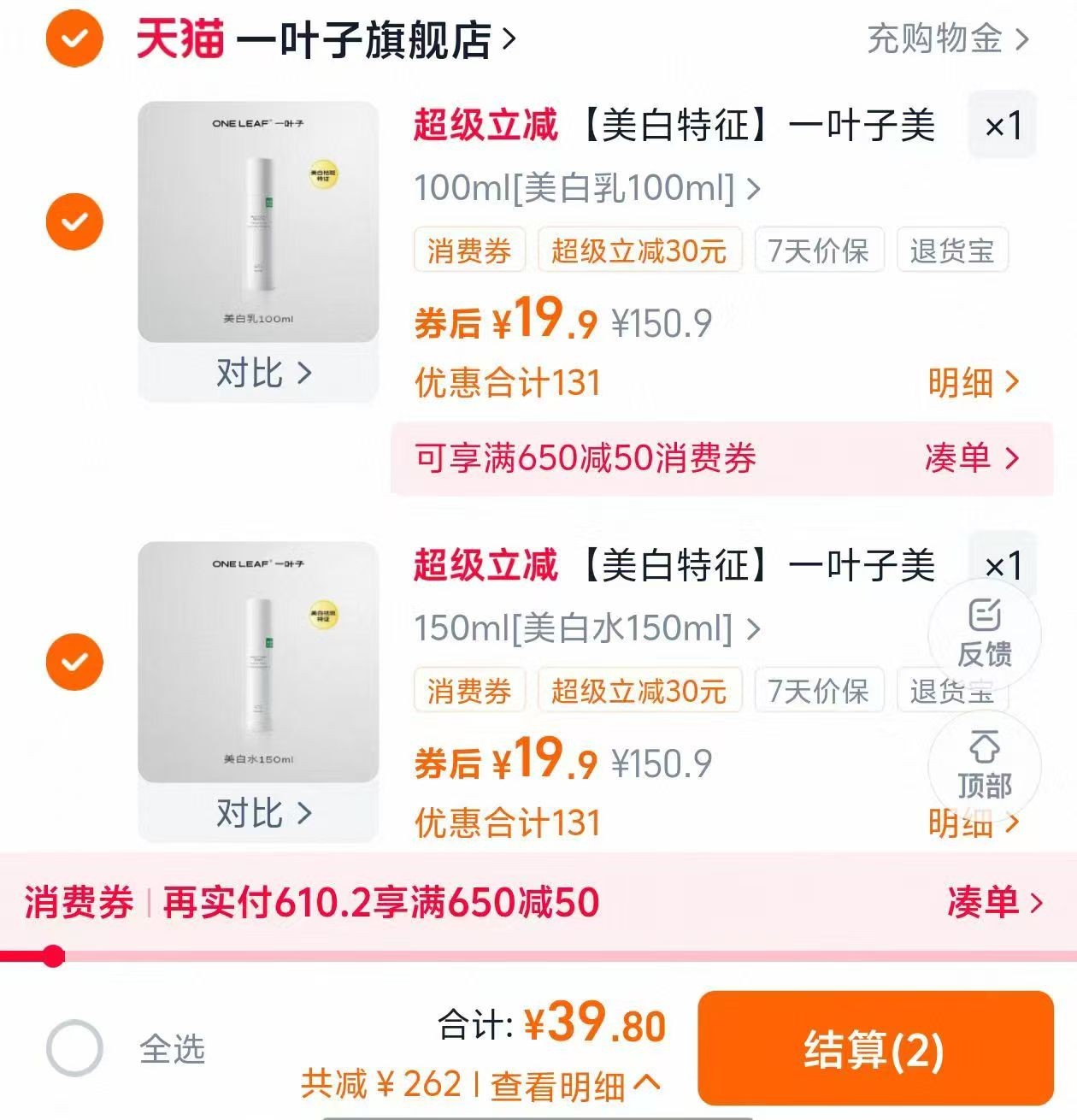Click the coupon progress bar indicator

(54, 956)
